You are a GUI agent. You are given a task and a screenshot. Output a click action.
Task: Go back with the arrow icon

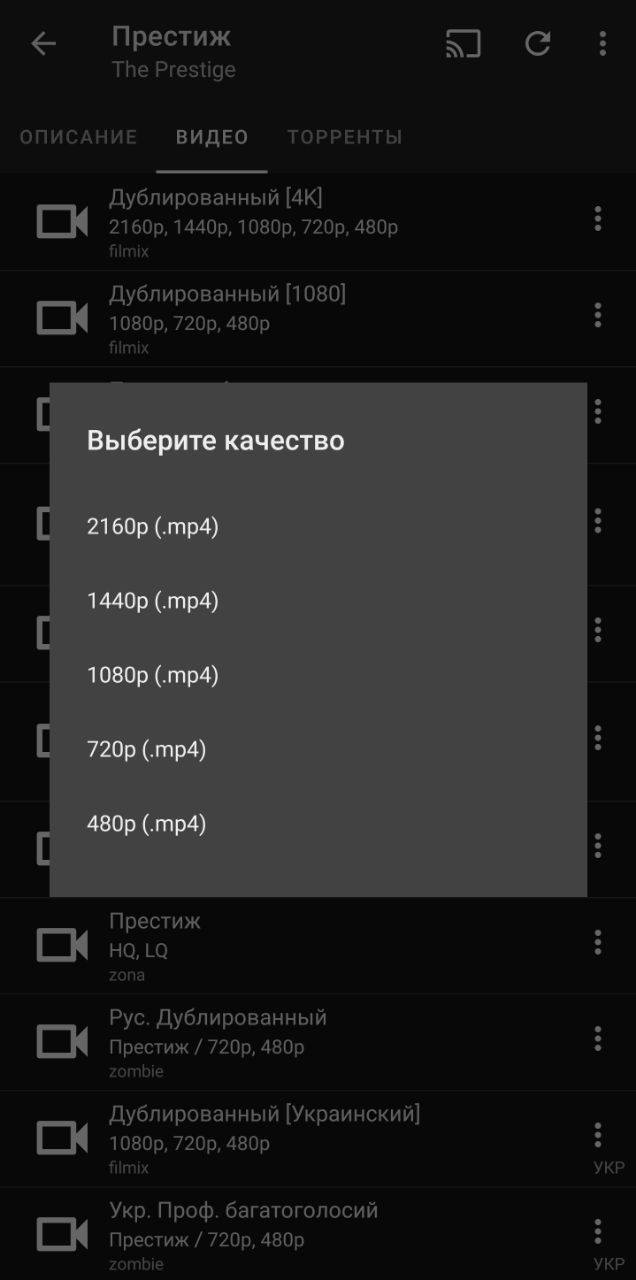coord(44,44)
